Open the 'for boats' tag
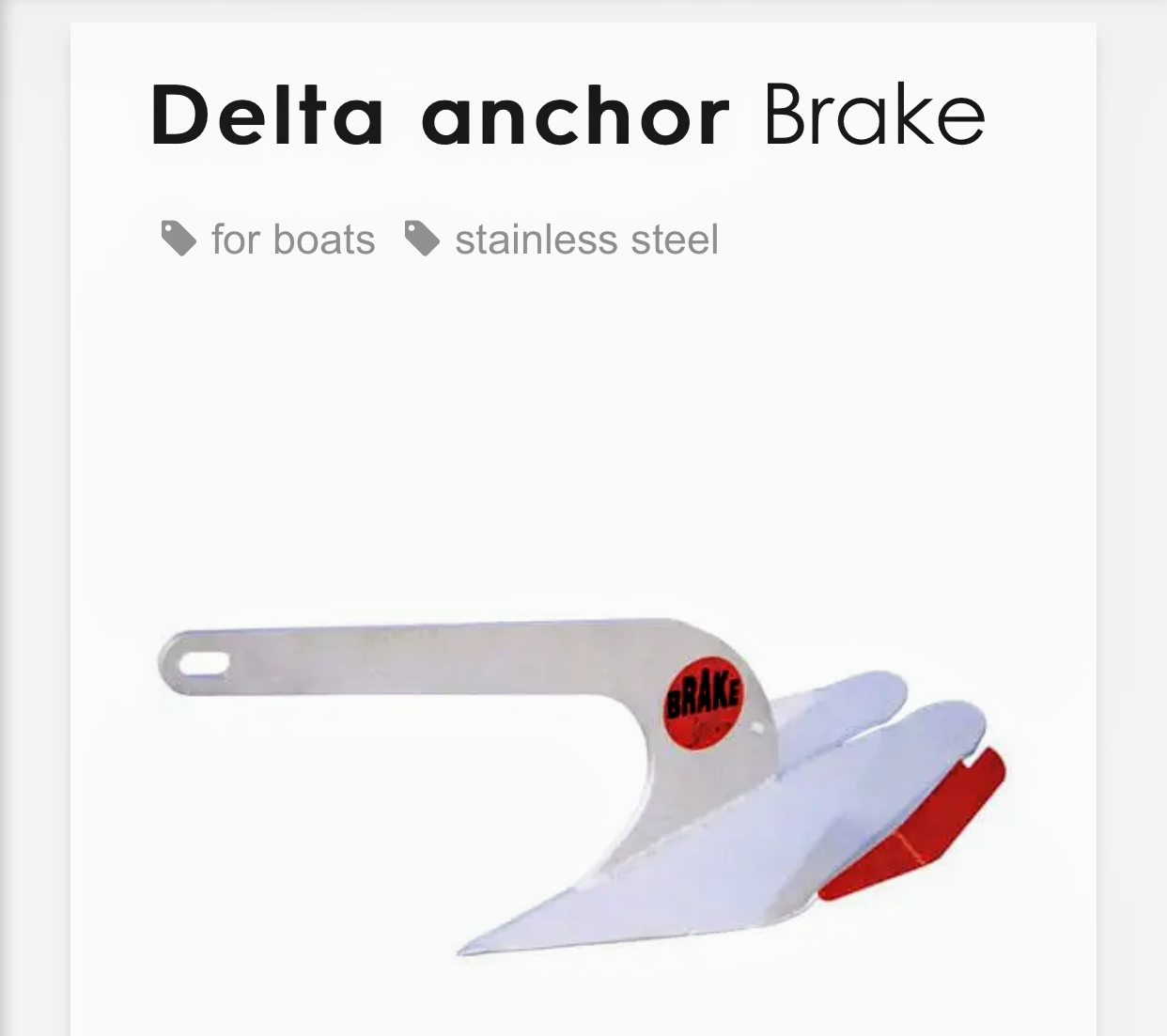The height and width of the screenshot is (1036, 1167). click(291, 240)
